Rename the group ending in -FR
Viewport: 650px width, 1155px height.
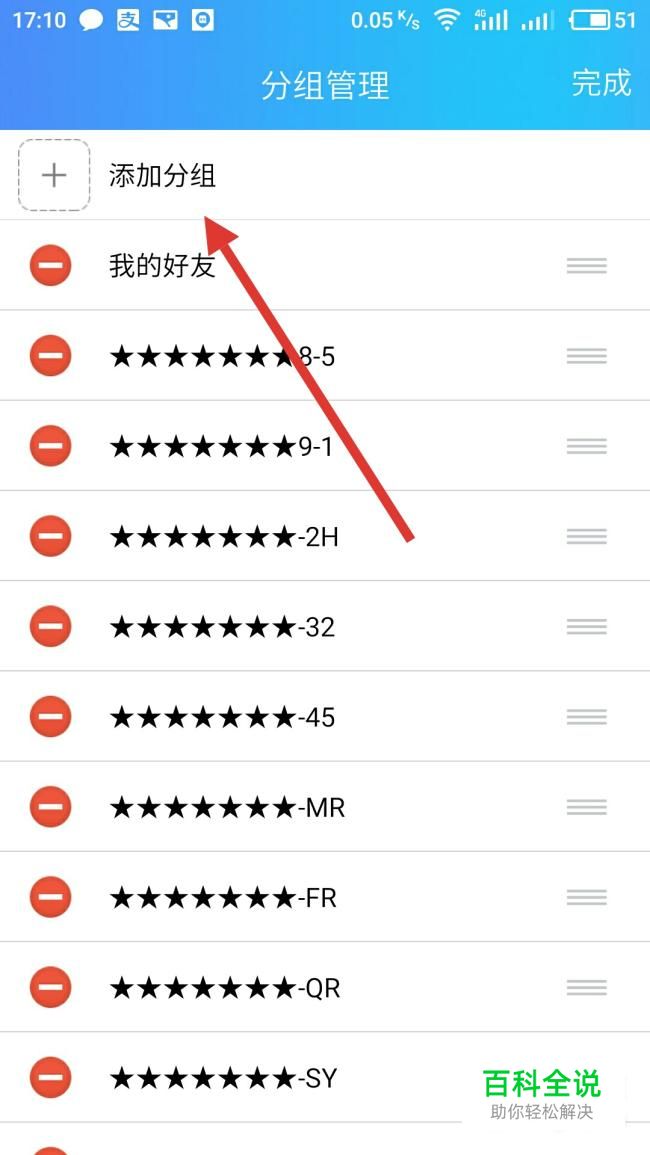coord(223,897)
